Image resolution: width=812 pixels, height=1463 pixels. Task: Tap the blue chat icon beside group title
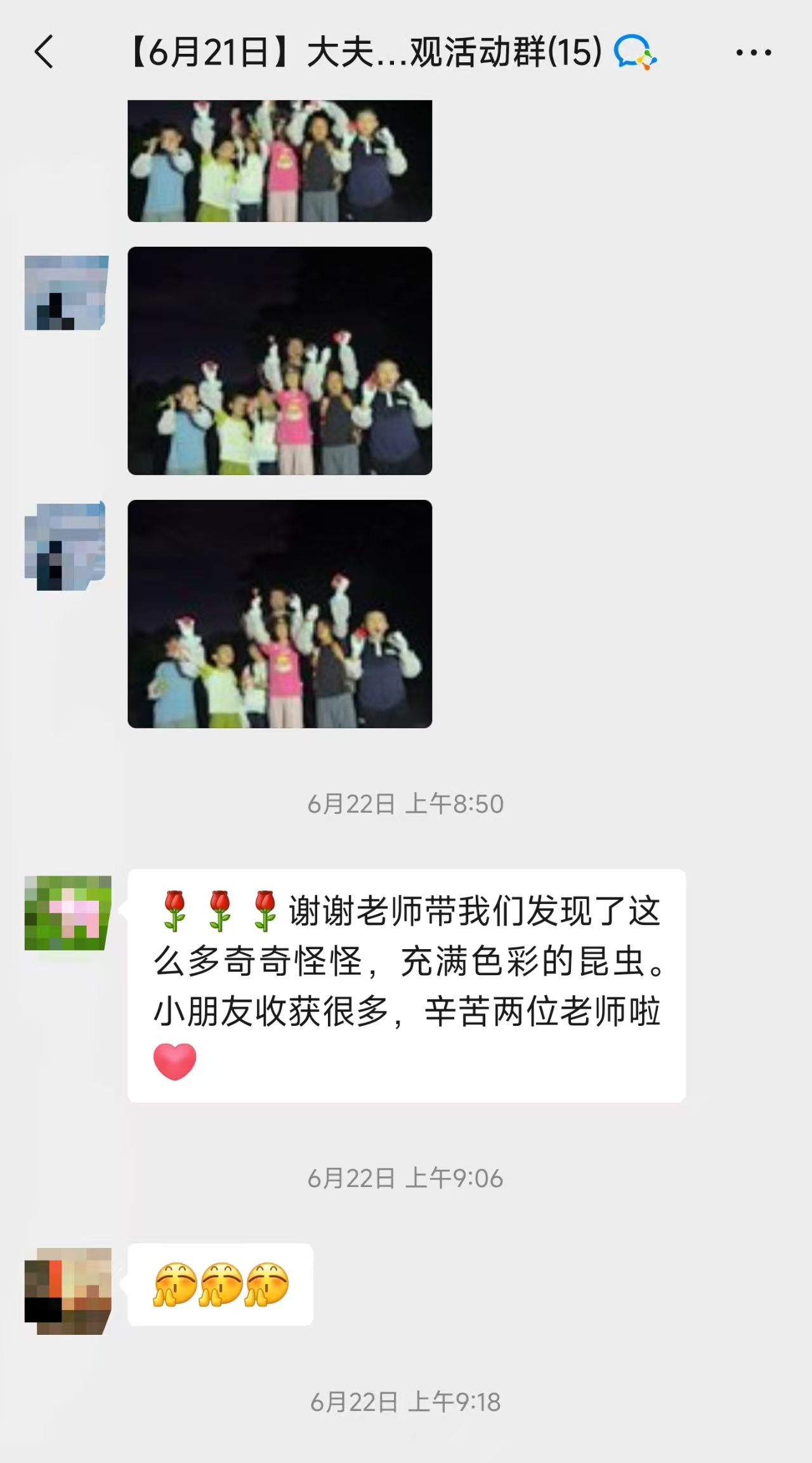tap(635, 52)
